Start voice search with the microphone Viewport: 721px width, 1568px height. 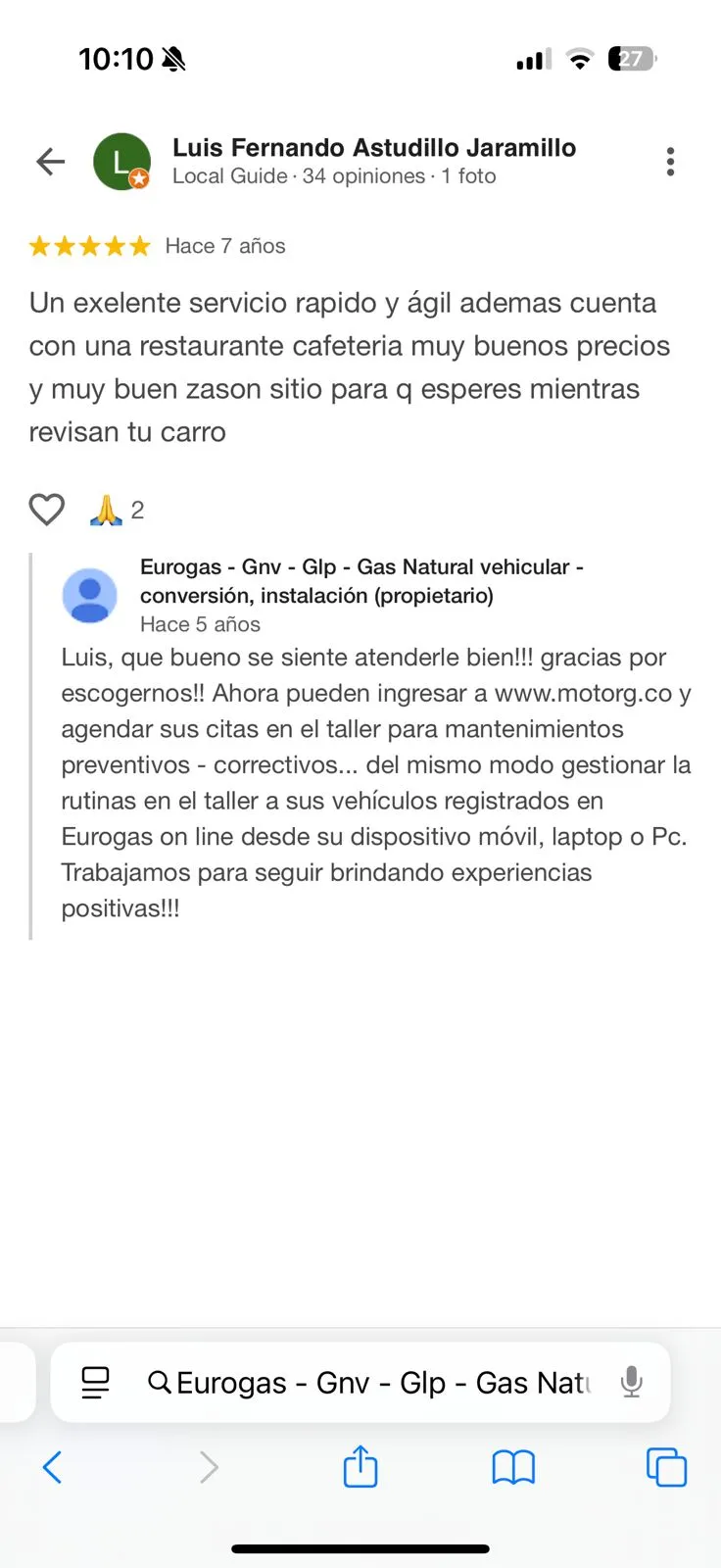pos(632,1382)
